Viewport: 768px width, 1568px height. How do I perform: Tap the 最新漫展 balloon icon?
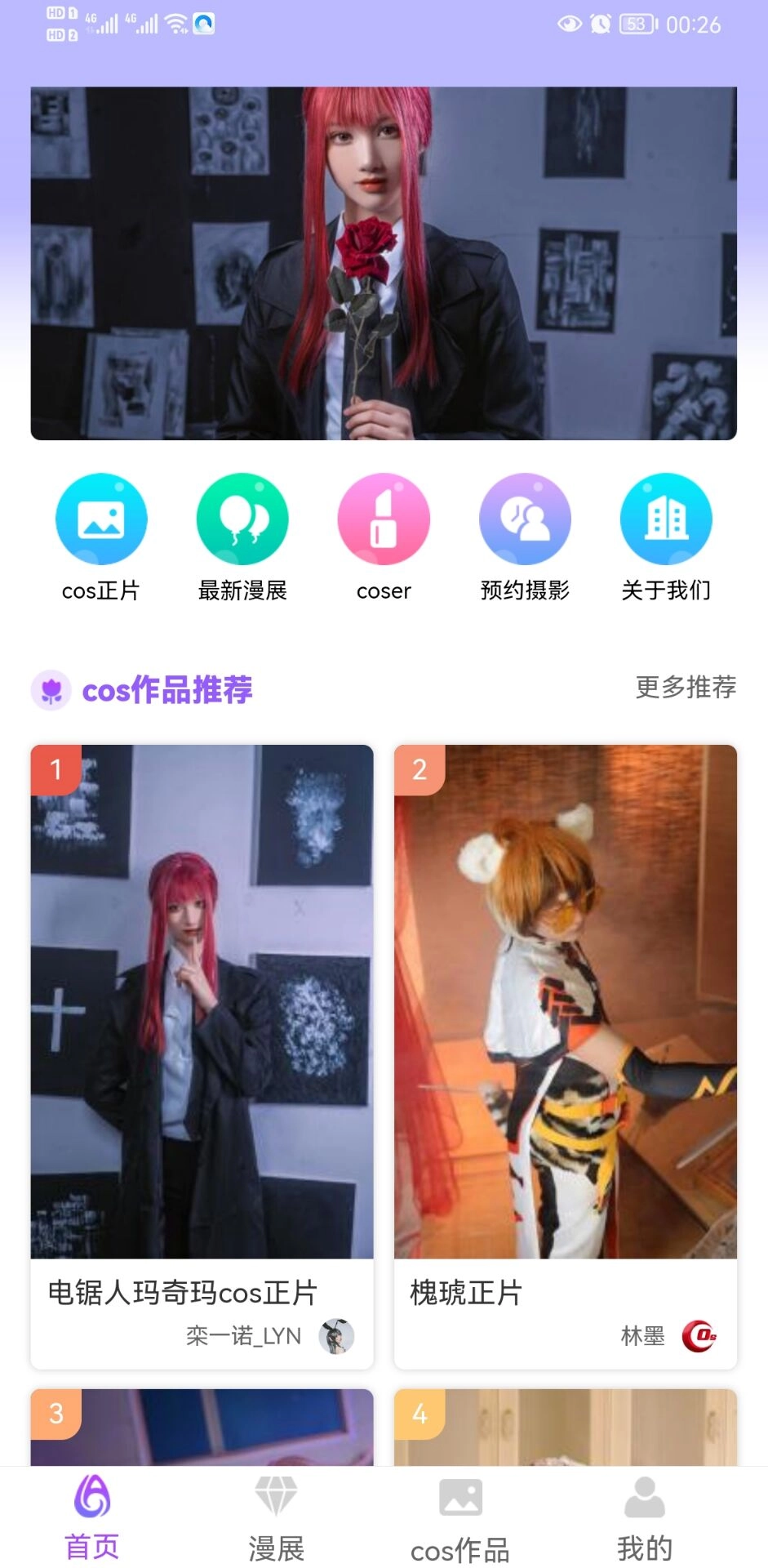(x=242, y=518)
